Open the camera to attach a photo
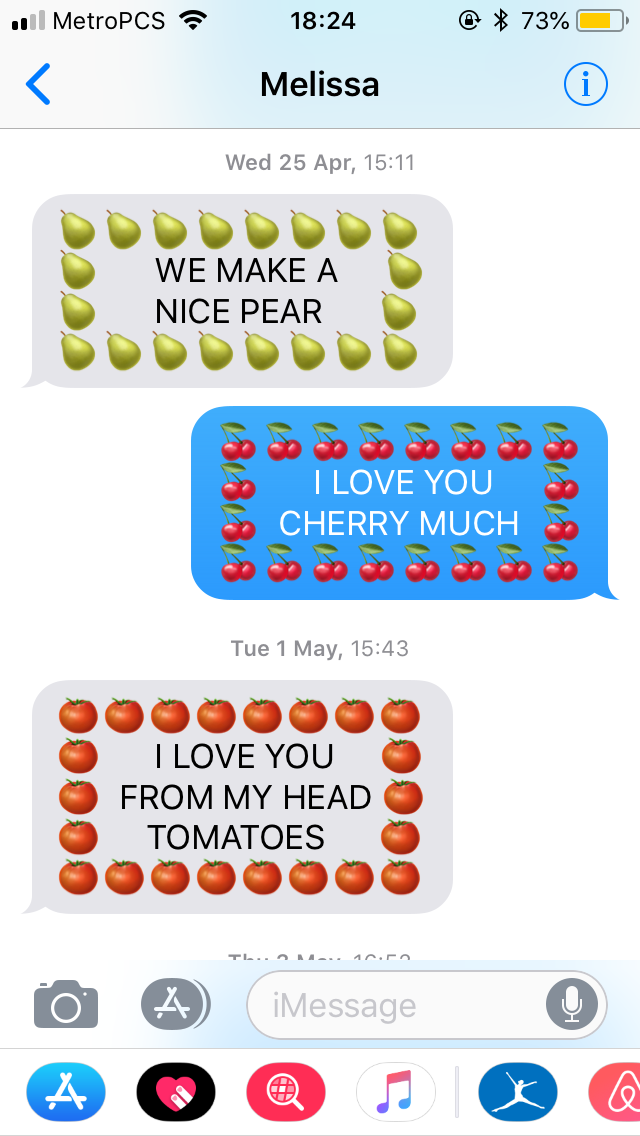 click(x=66, y=1004)
